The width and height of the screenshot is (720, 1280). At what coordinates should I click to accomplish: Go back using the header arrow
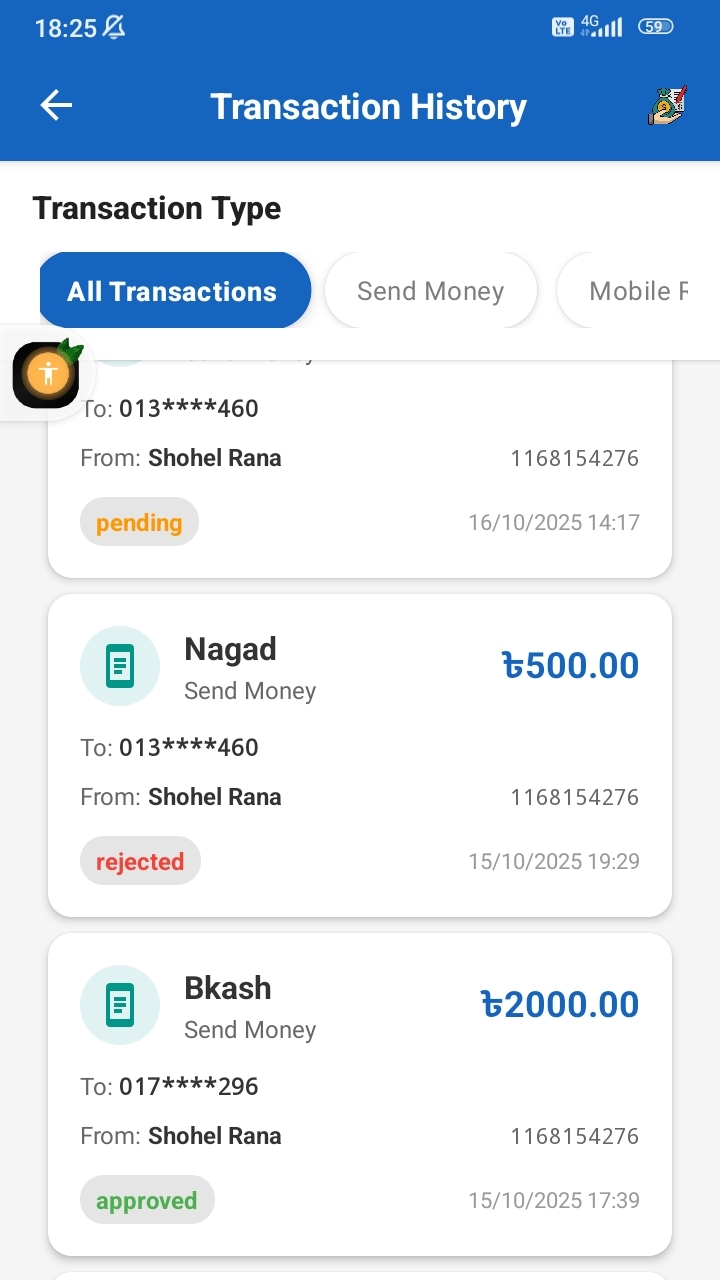coord(56,106)
